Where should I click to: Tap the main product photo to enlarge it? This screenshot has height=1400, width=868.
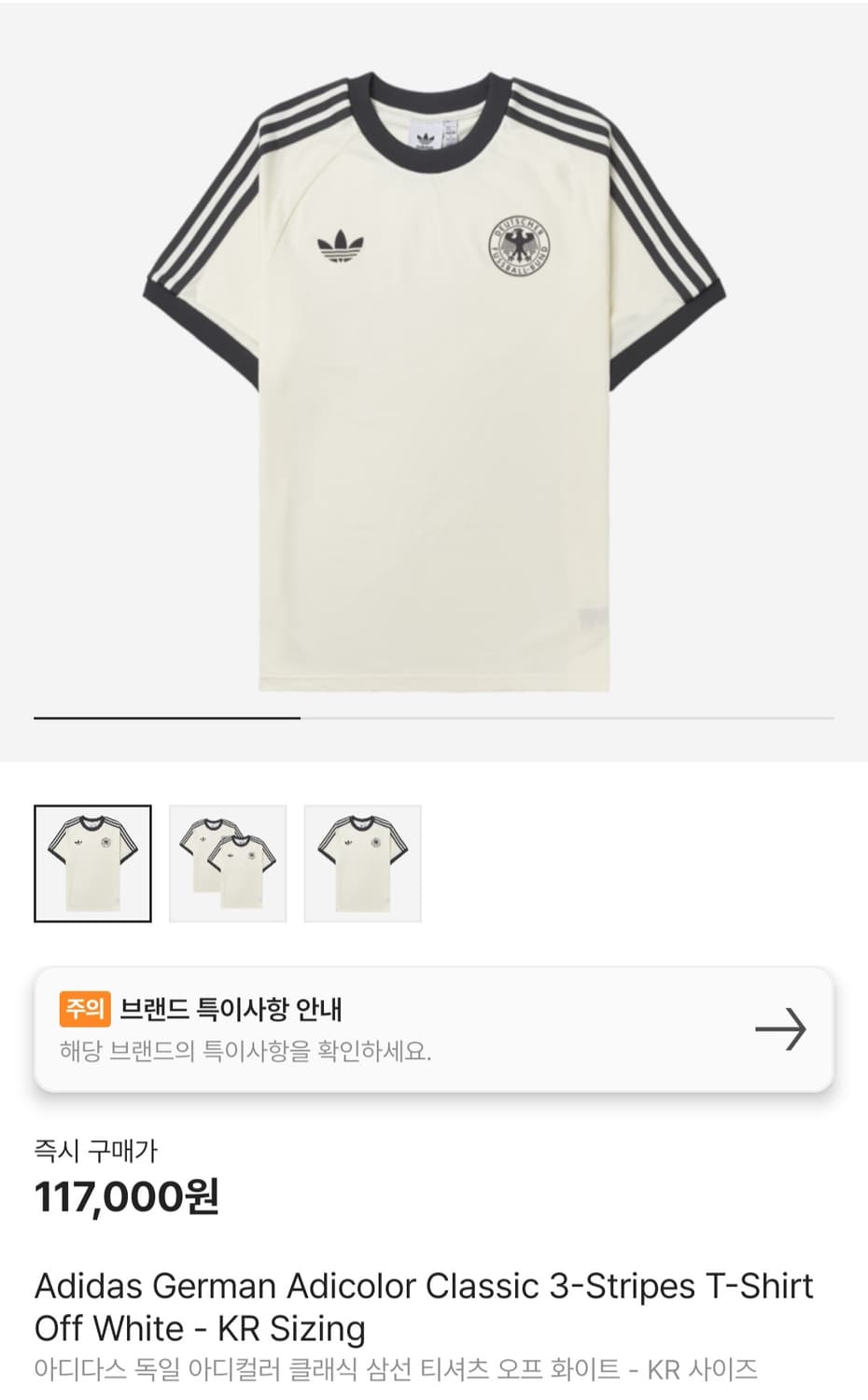(434, 373)
